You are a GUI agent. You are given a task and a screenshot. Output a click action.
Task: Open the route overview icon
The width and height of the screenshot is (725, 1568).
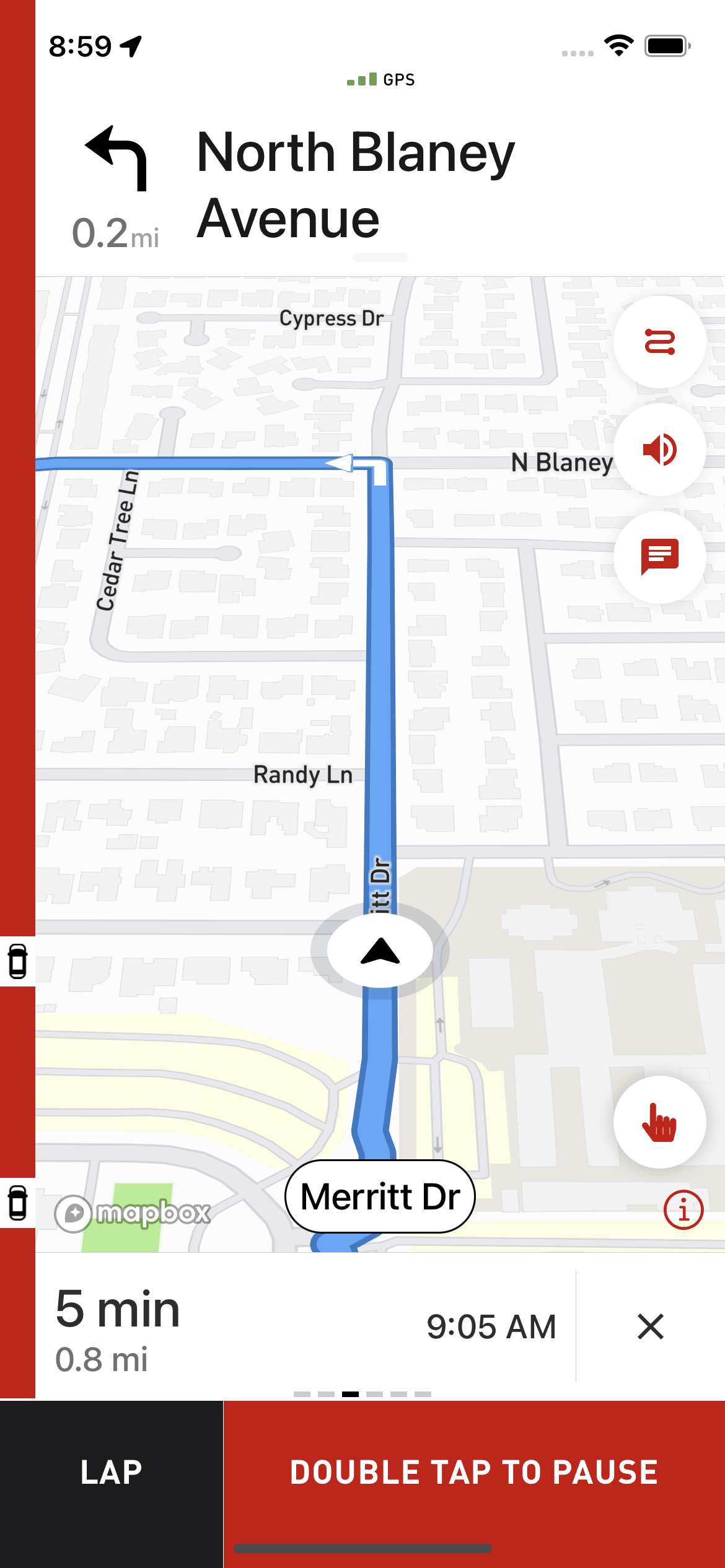pos(659,343)
